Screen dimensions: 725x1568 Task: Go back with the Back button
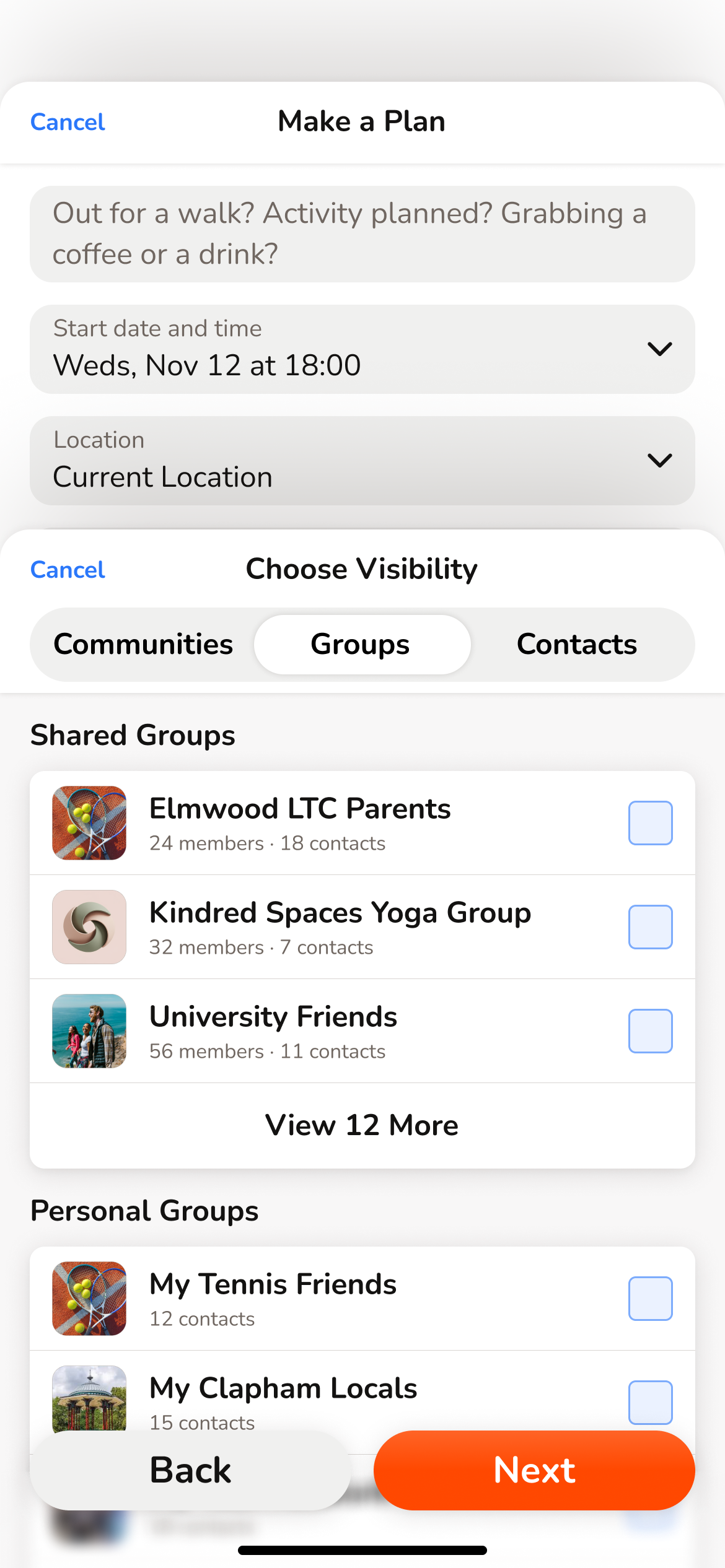pyautogui.click(x=190, y=1470)
